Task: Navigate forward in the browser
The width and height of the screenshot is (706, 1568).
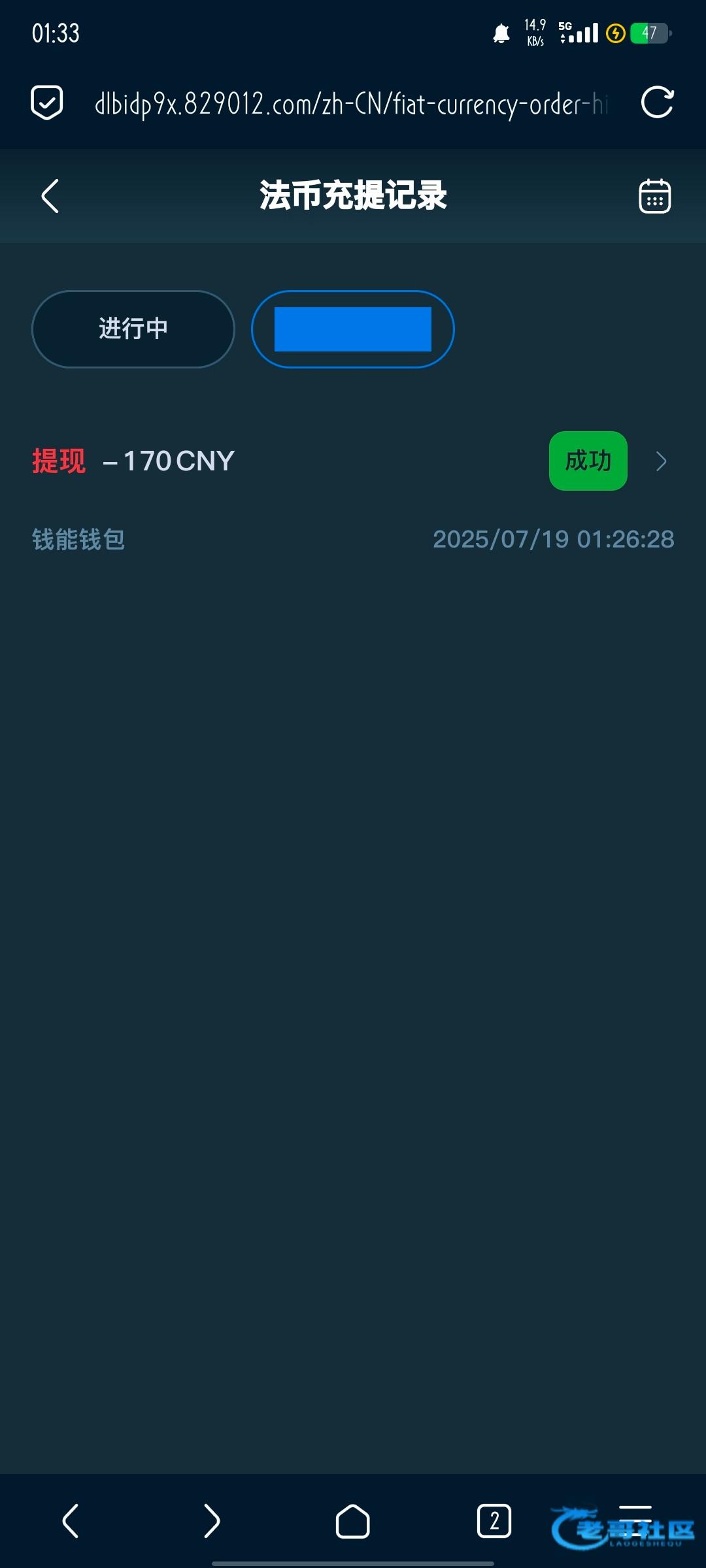Action: click(211, 1521)
